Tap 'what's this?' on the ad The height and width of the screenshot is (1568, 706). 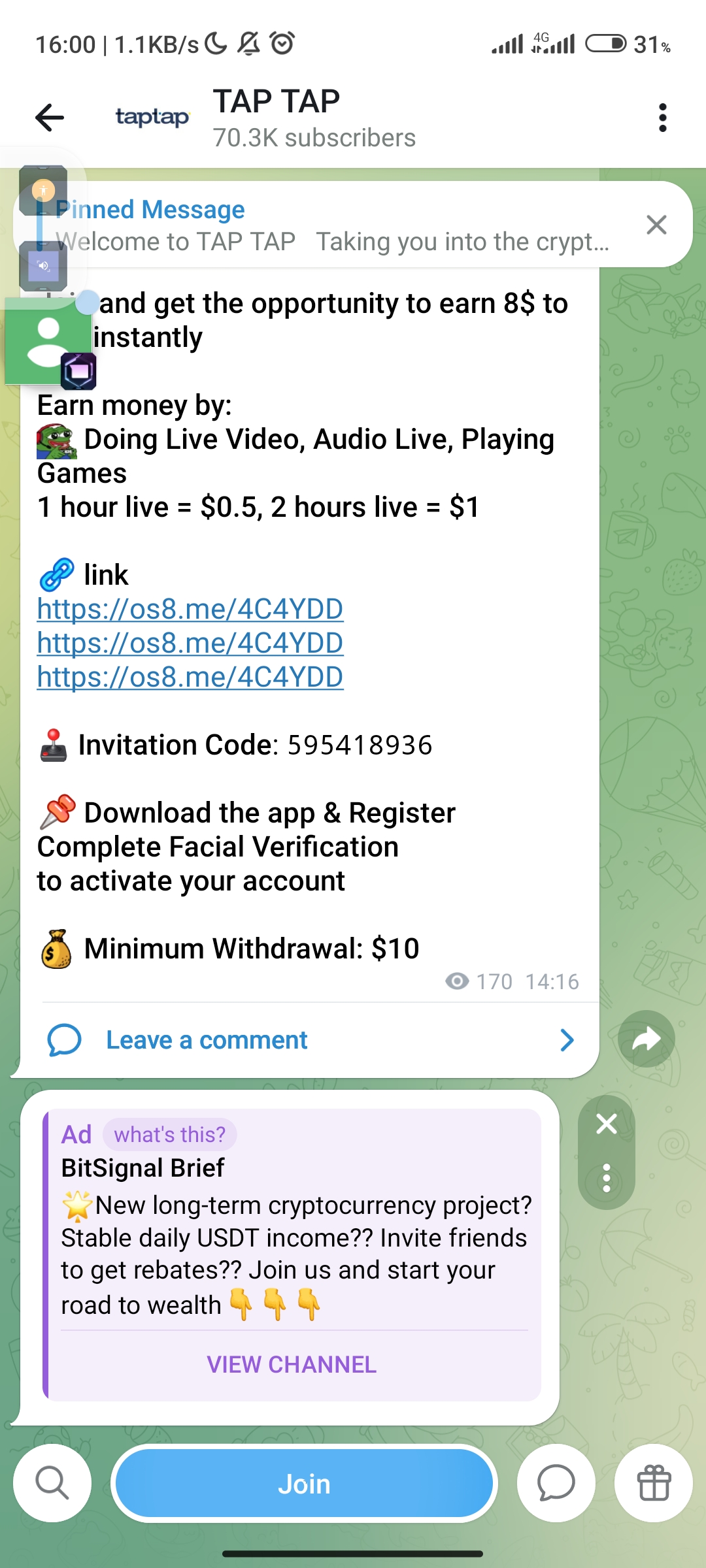[x=169, y=1135]
